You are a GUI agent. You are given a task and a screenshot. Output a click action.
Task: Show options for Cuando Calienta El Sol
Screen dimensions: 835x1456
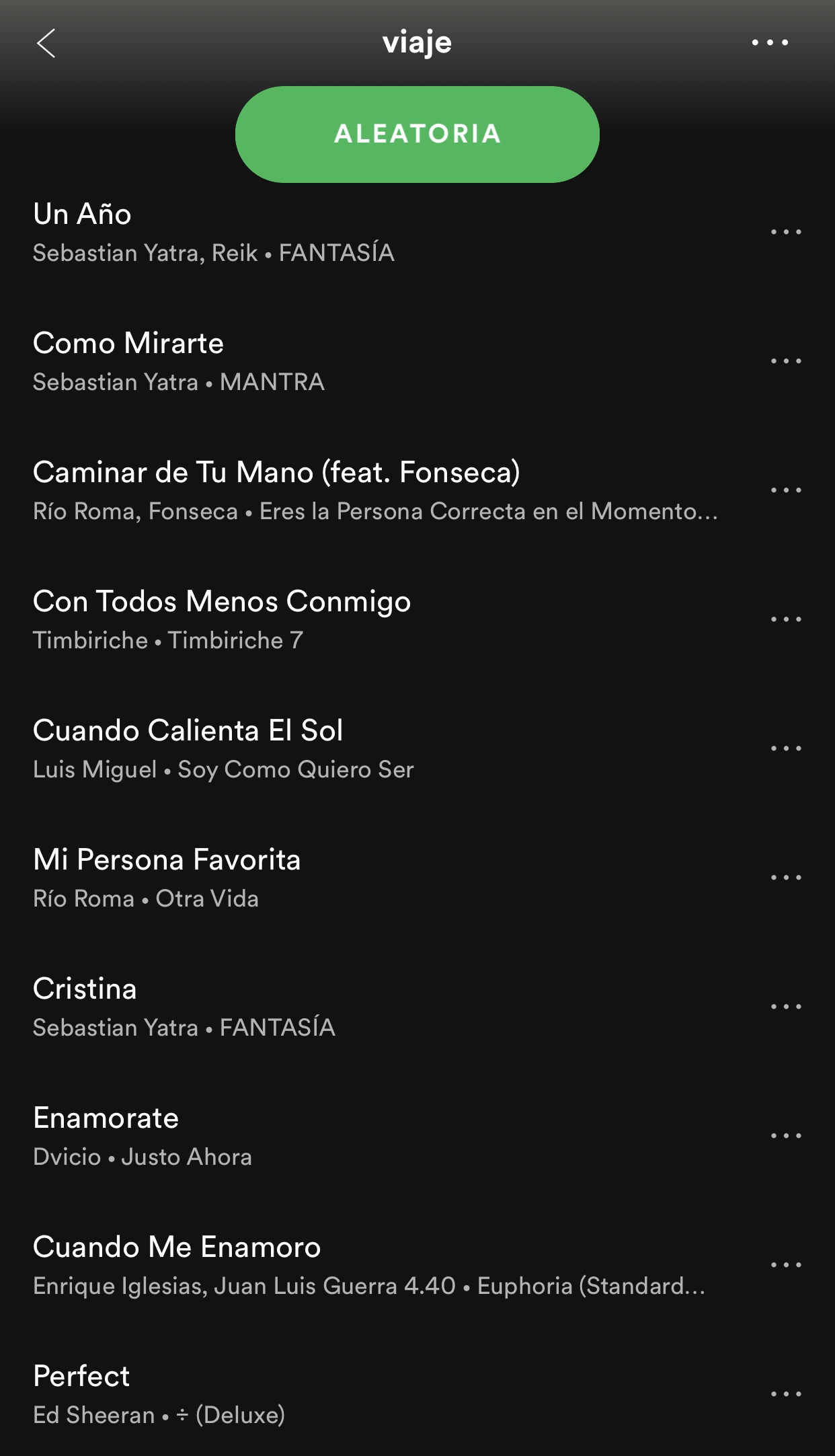pyautogui.click(x=786, y=749)
